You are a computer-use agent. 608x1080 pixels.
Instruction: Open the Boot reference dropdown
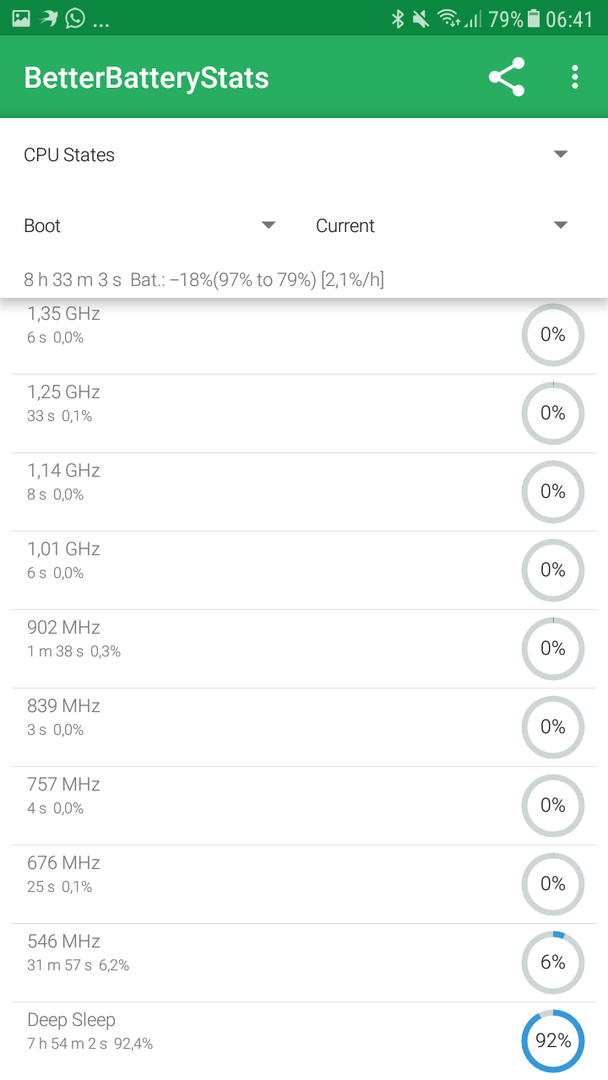150,225
